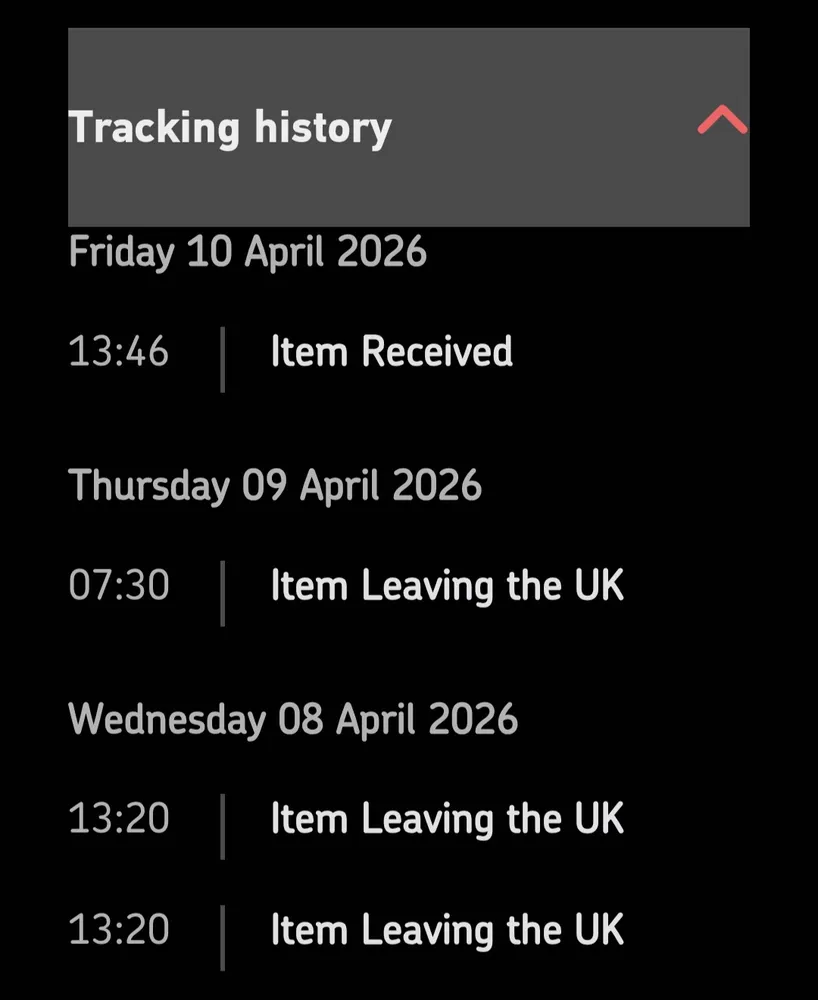This screenshot has height=1000, width=818.
Task: Collapse the Tracking history section
Action: 721,123
